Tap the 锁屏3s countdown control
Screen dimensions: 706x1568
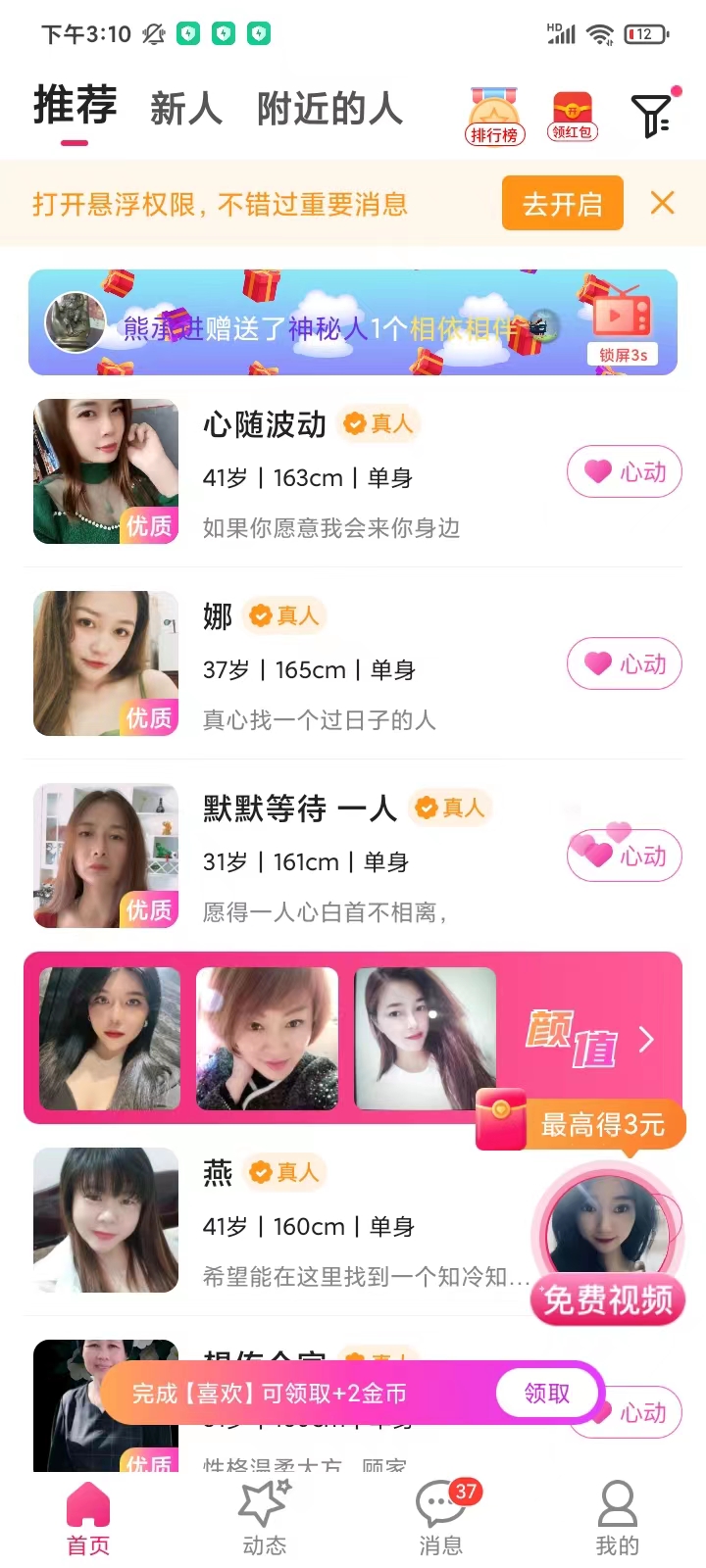click(x=622, y=354)
